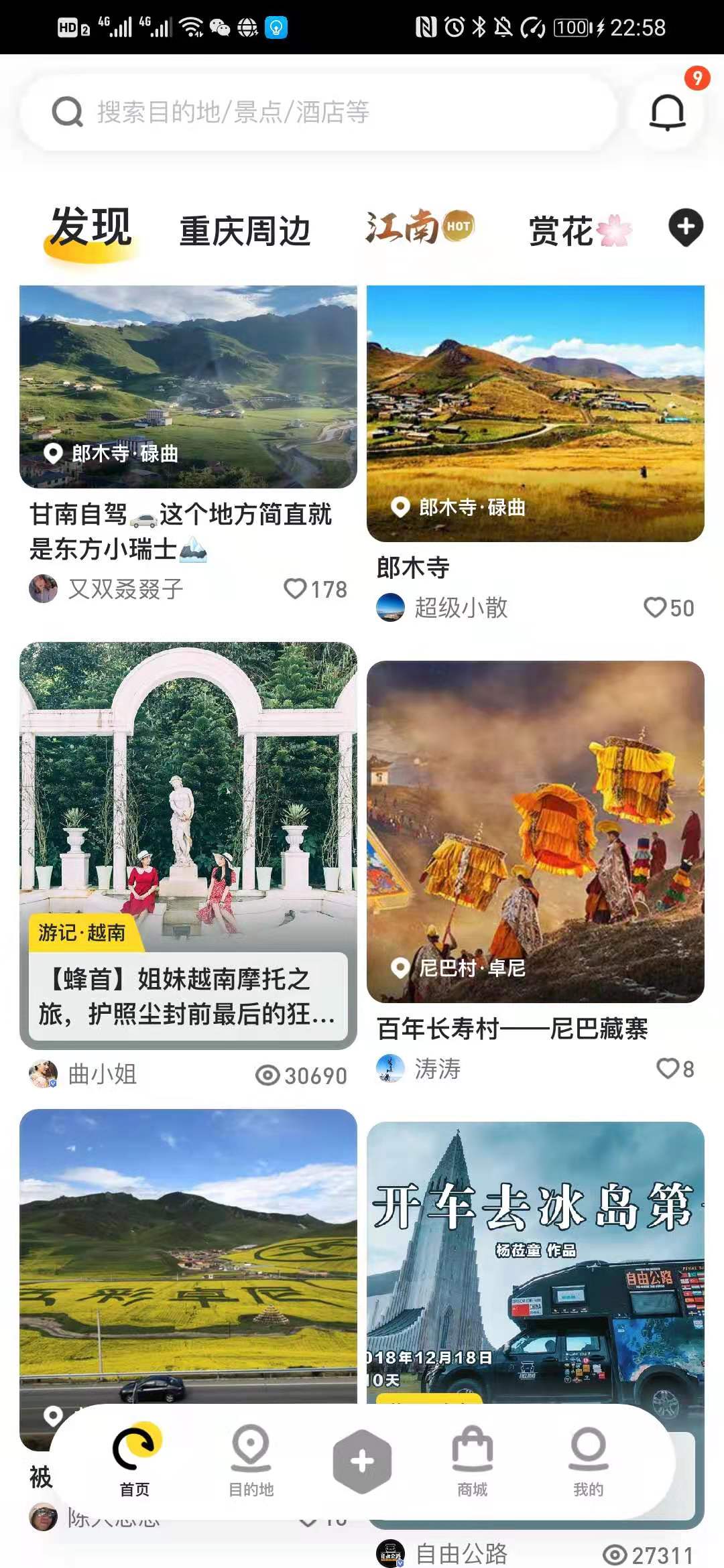The height and width of the screenshot is (1568, 724).
Task: Like the 郎木寺 post by 超级小散
Action: coord(654,608)
